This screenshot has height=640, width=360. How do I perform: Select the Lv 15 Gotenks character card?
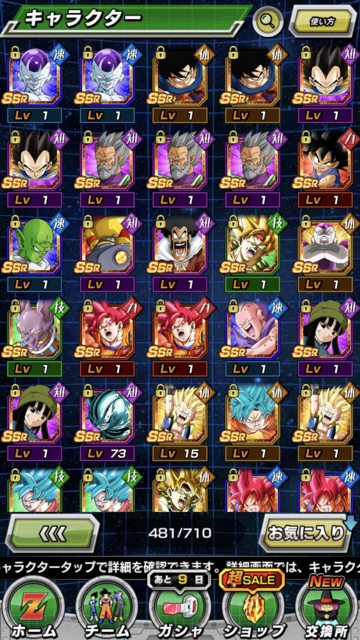coord(180,422)
